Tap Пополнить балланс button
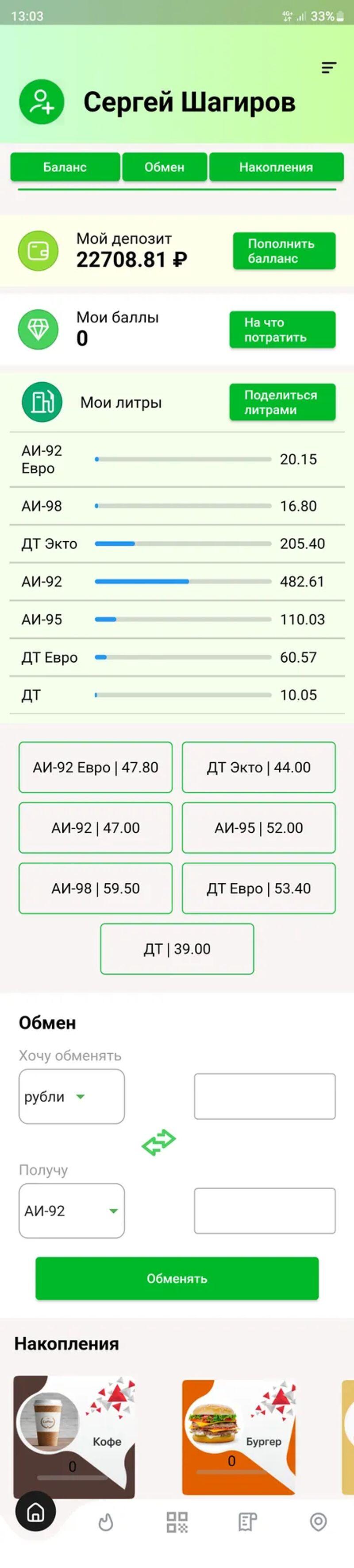 click(x=284, y=251)
